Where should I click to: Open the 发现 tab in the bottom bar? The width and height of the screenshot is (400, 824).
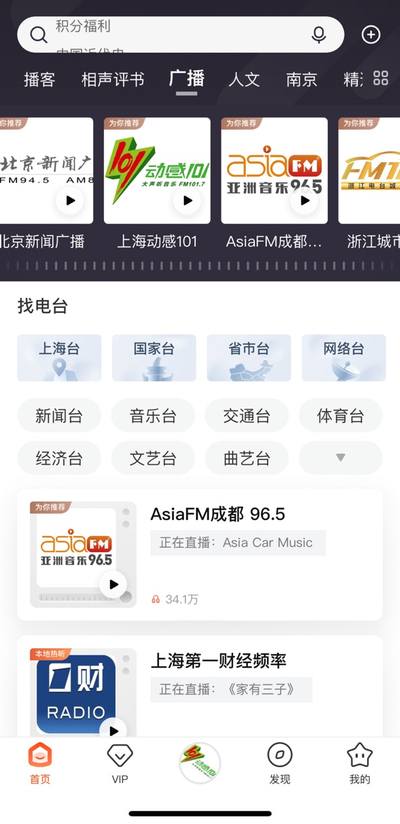pyautogui.click(x=280, y=764)
